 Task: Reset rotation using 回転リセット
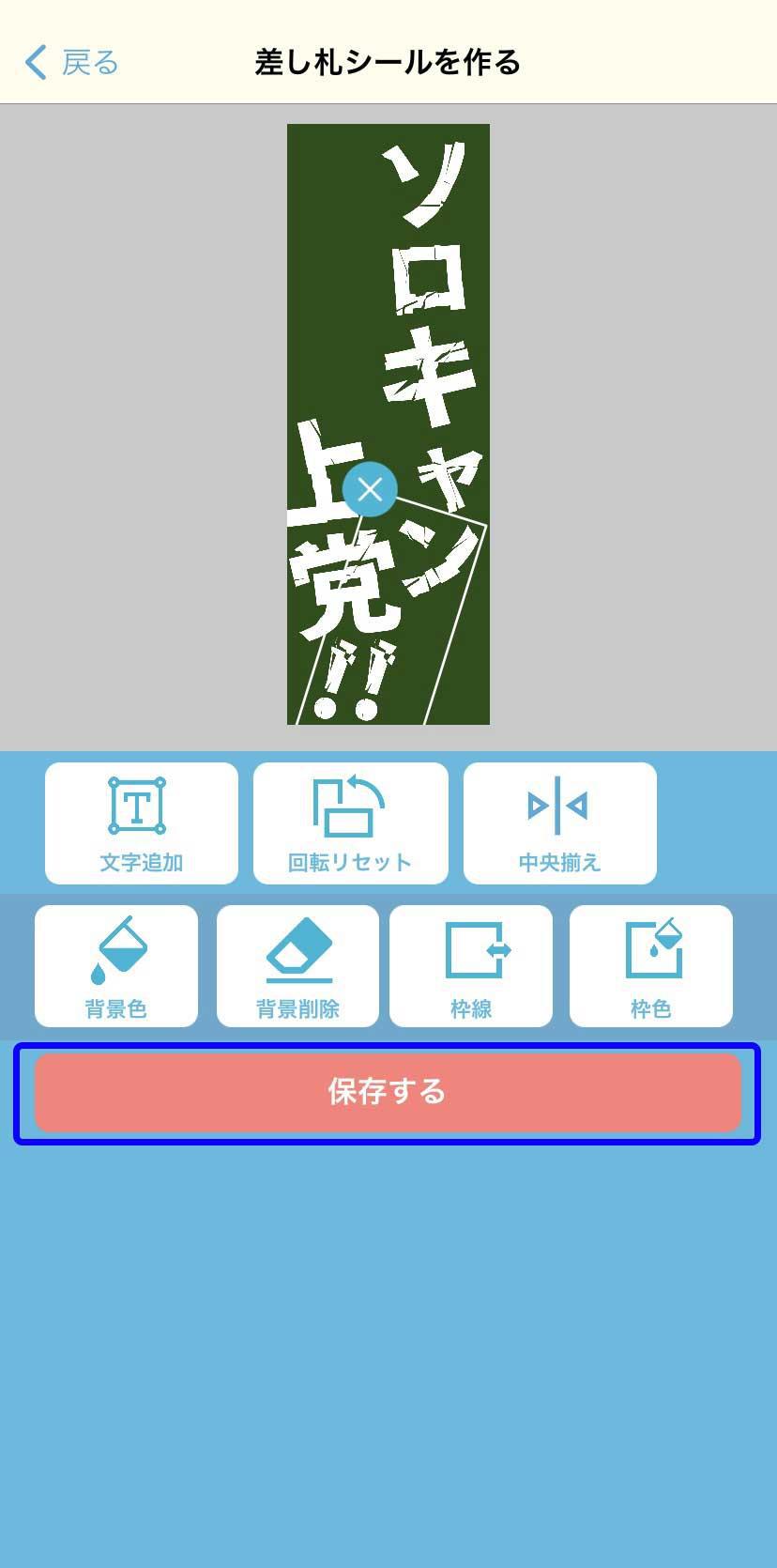(350, 823)
